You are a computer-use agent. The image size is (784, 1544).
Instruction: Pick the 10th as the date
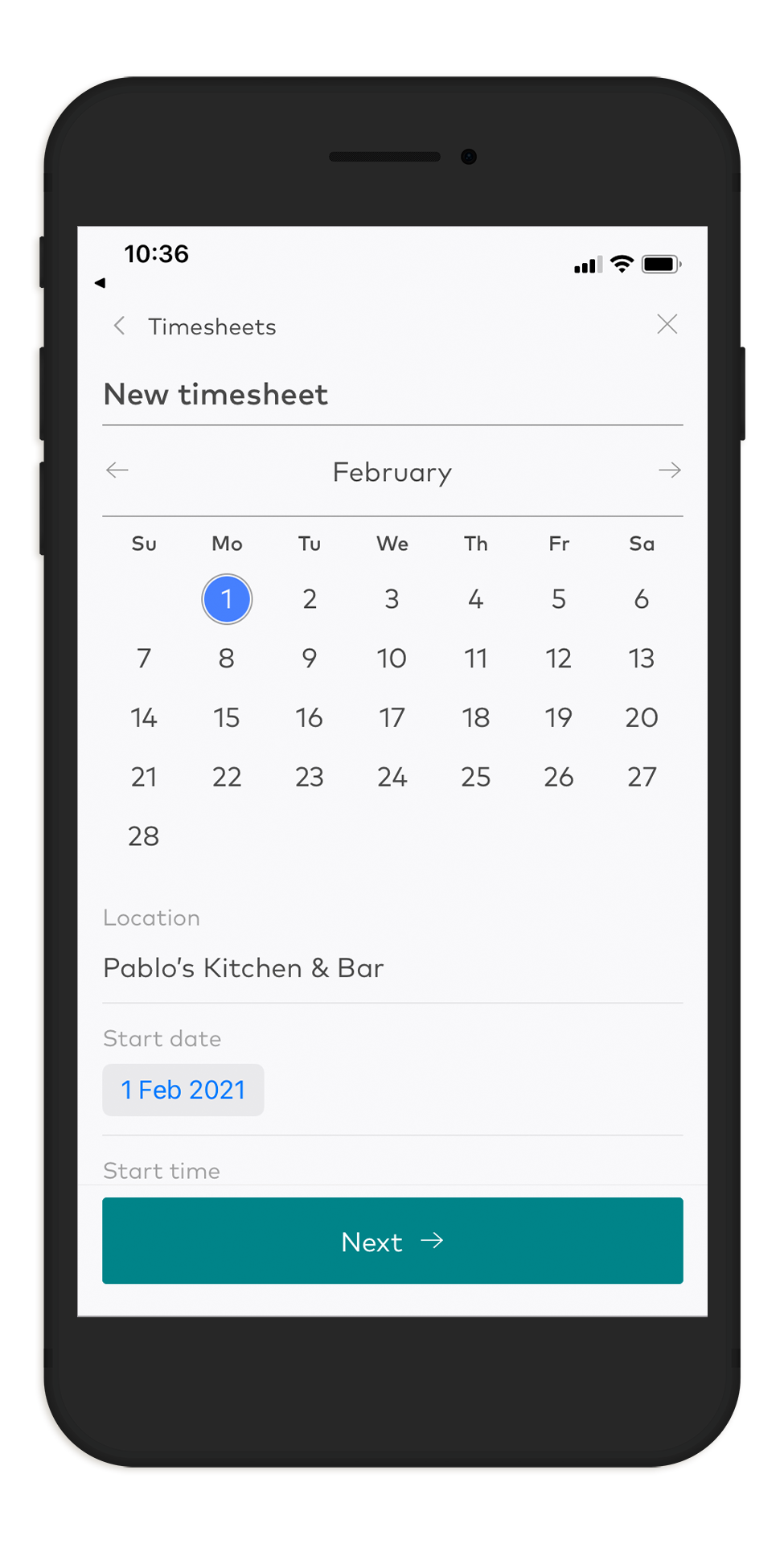click(x=392, y=659)
